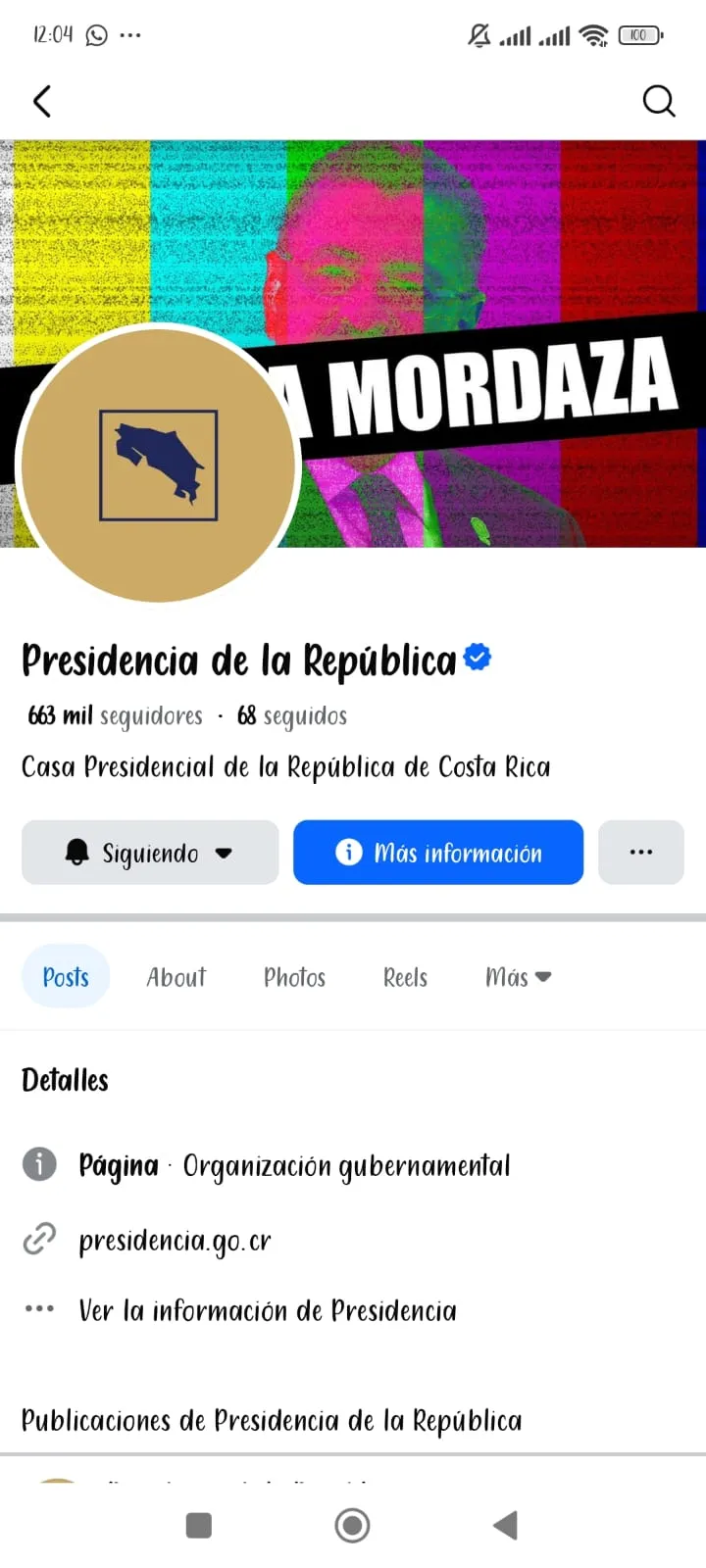Open the 68 seguidos list
This screenshot has height=1568, width=706.
[292, 716]
